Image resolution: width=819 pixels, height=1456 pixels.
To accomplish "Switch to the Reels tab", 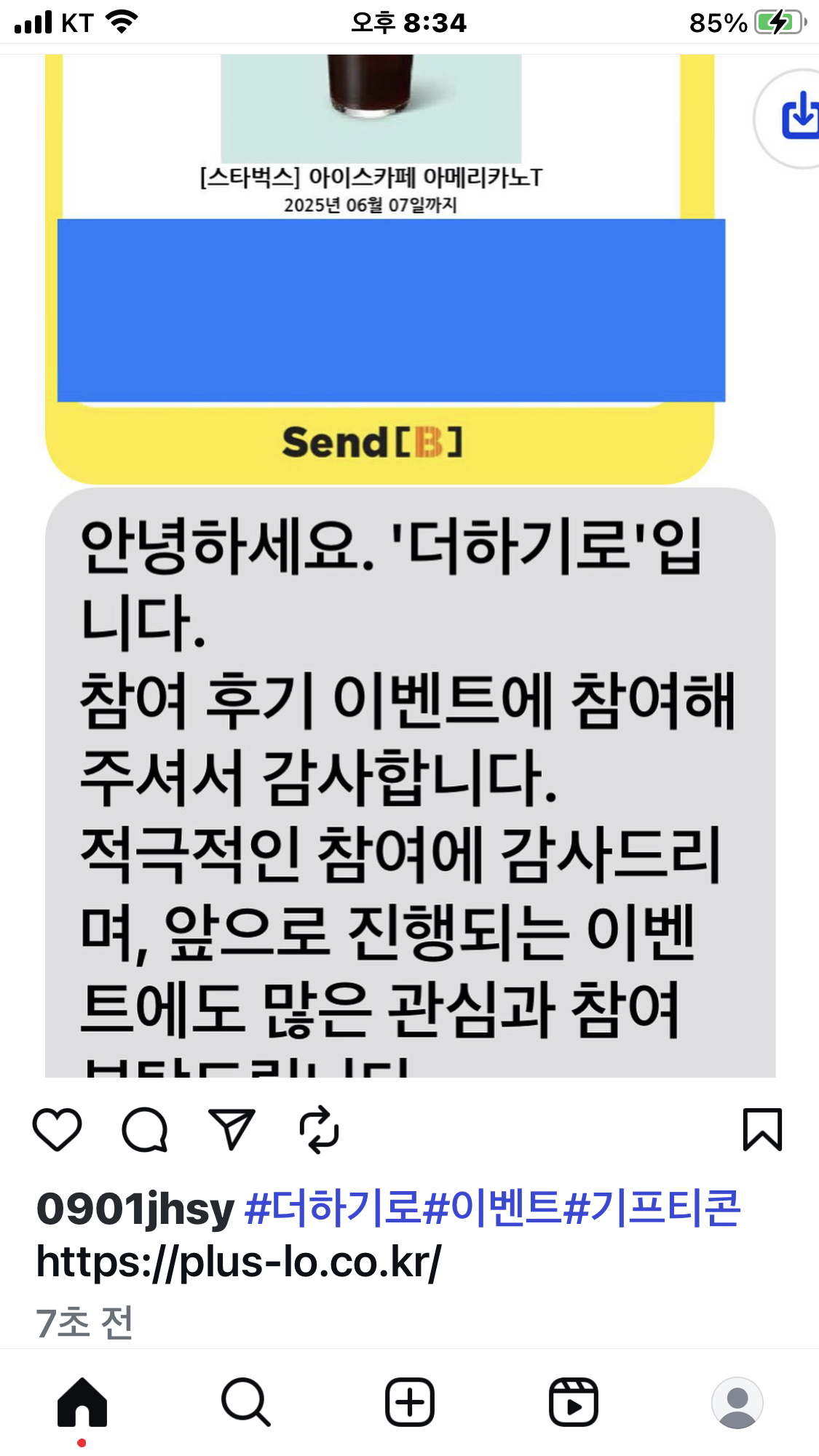I will [x=573, y=1403].
